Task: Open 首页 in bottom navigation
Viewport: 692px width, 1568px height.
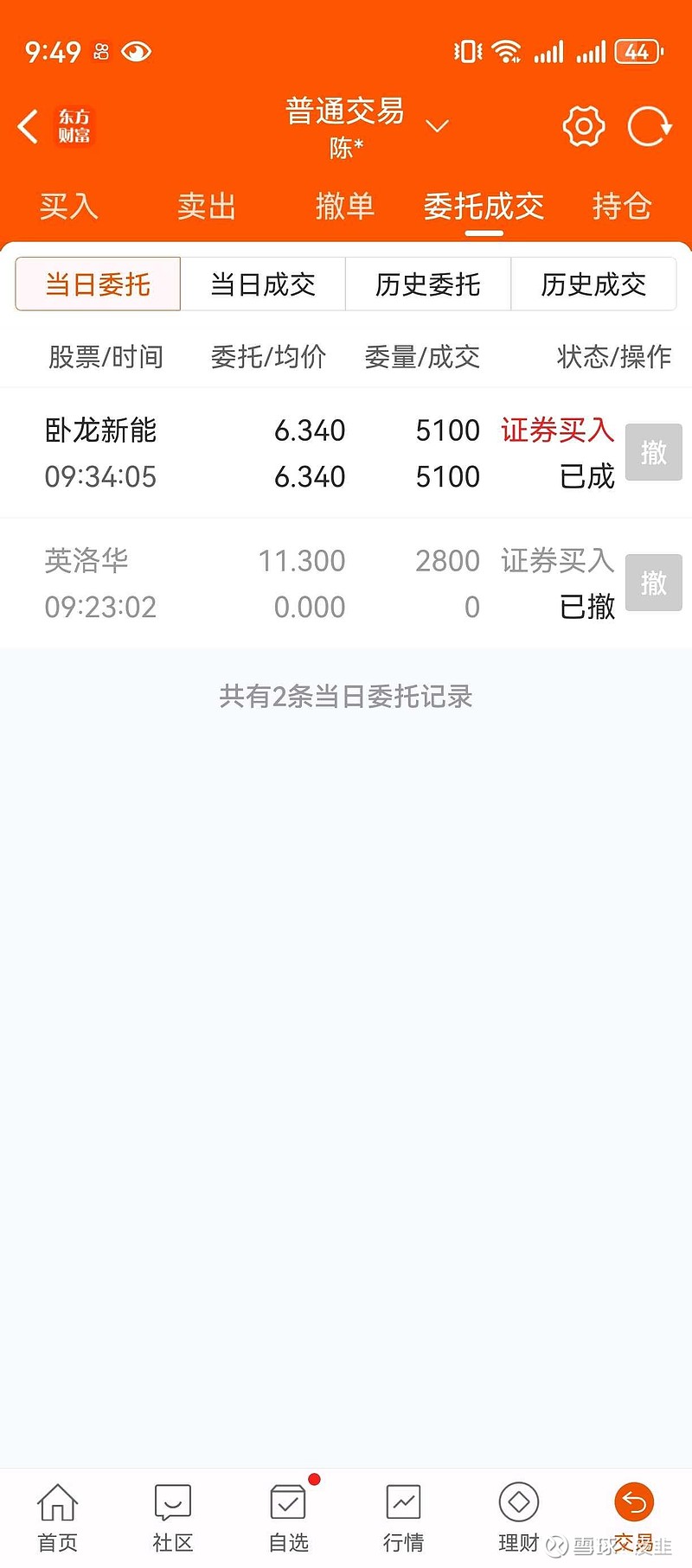Action: click(x=58, y=1517)
